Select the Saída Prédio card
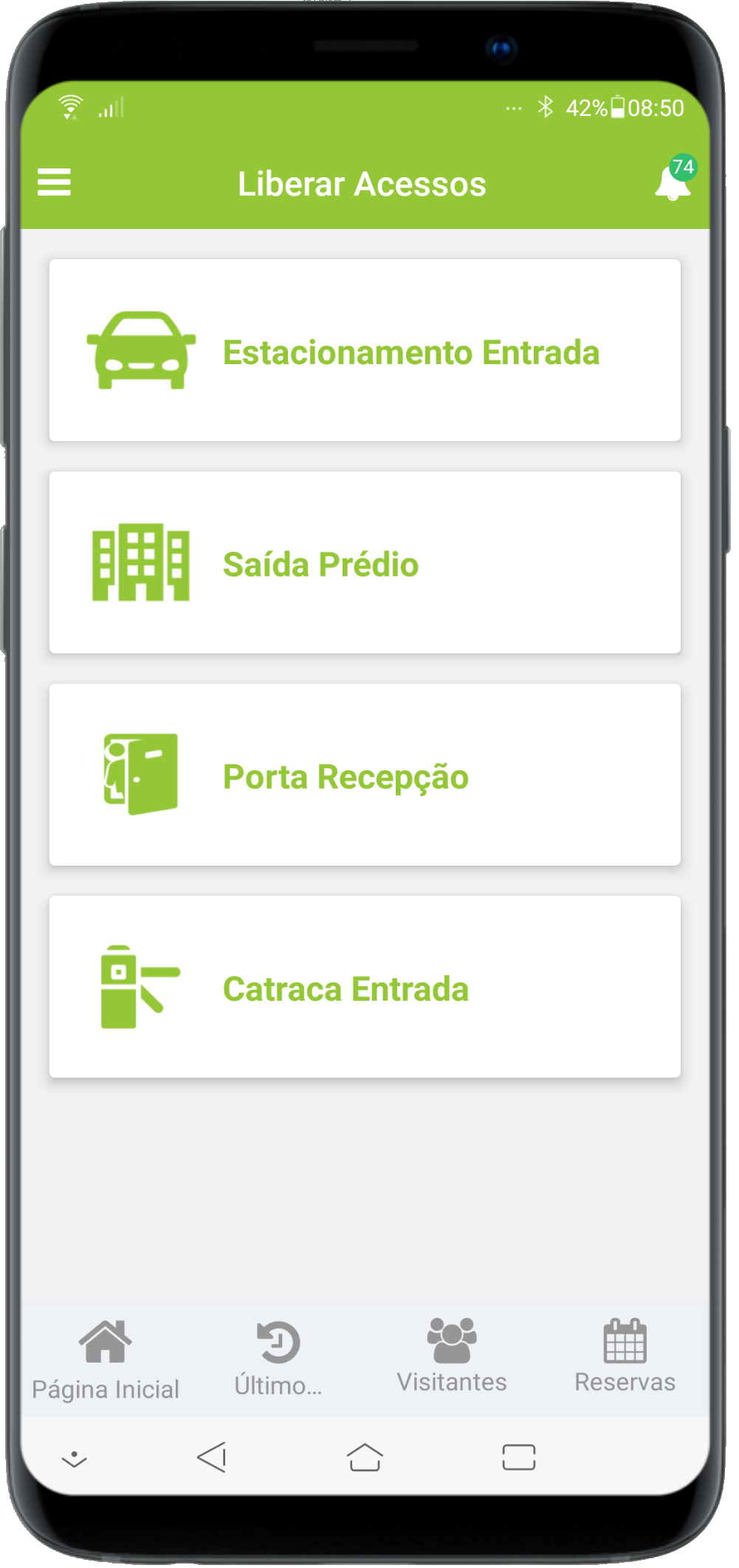The height and width of the screenshot is (1568, 739). (365, 564)
